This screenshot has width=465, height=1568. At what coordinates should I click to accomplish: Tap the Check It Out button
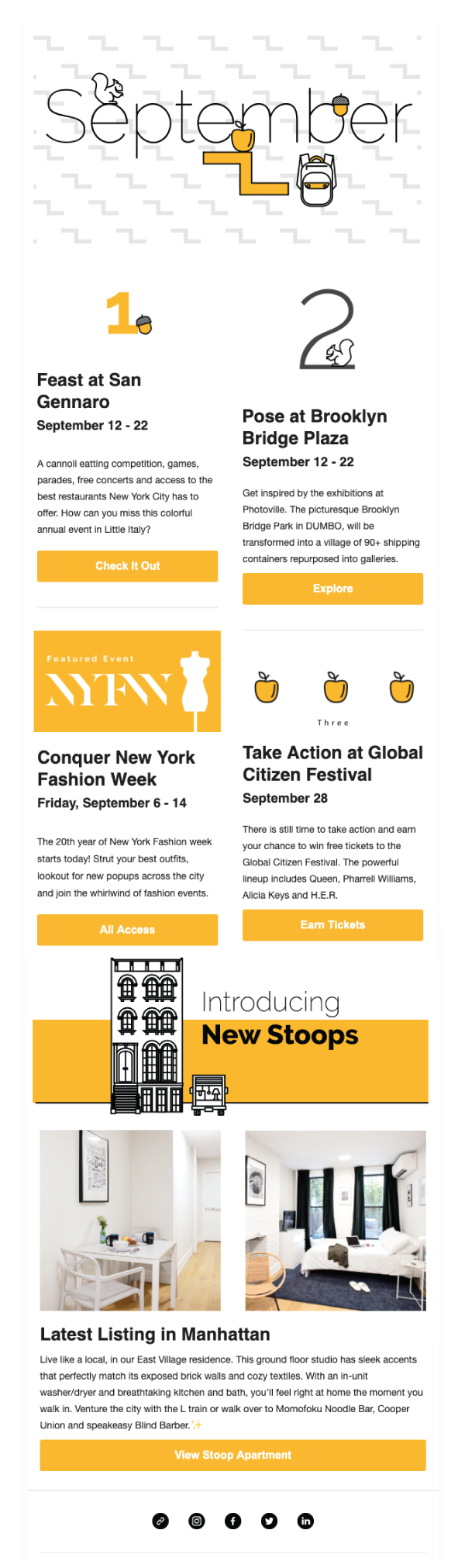(x=127, y=566)
